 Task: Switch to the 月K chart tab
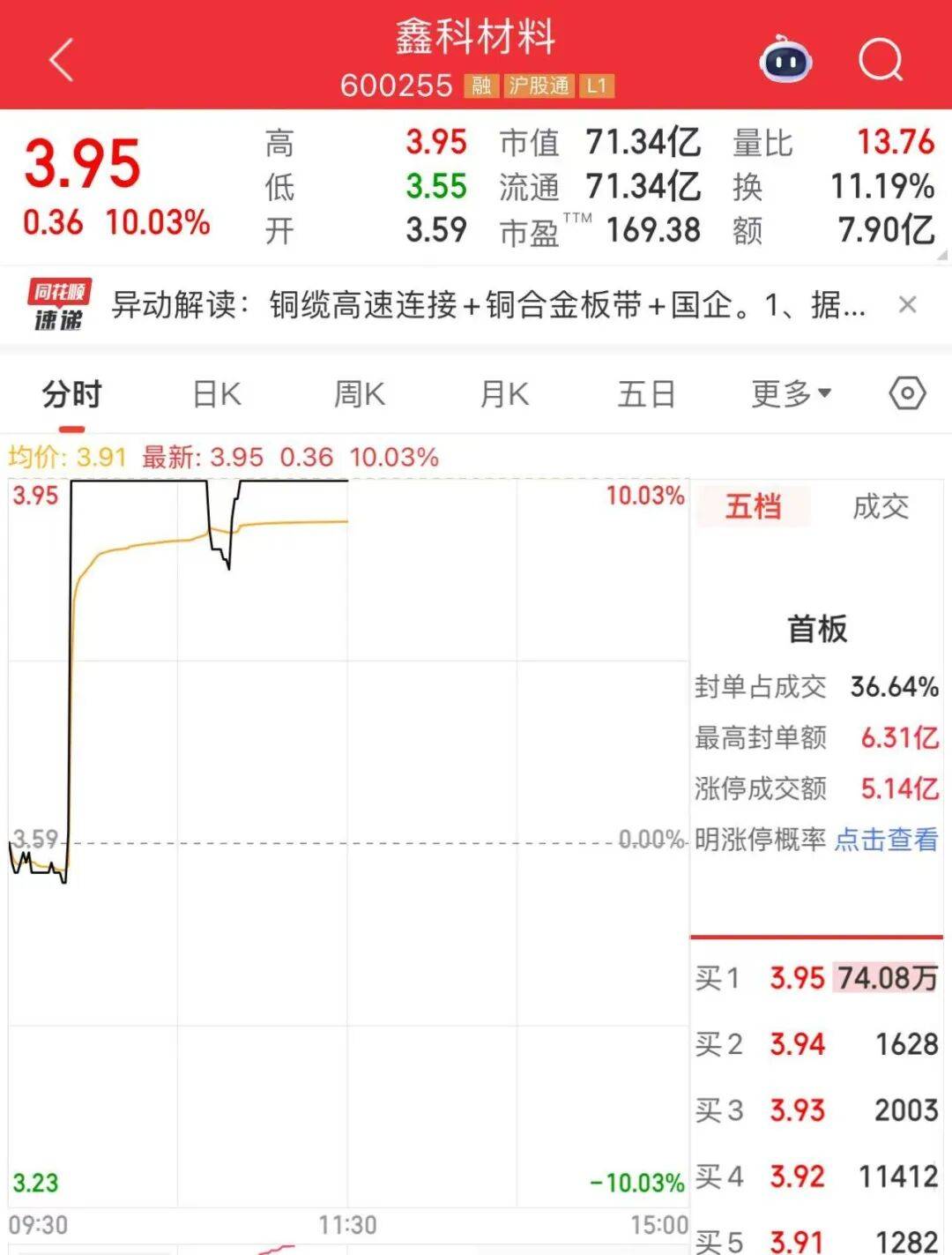pos(504,393)
